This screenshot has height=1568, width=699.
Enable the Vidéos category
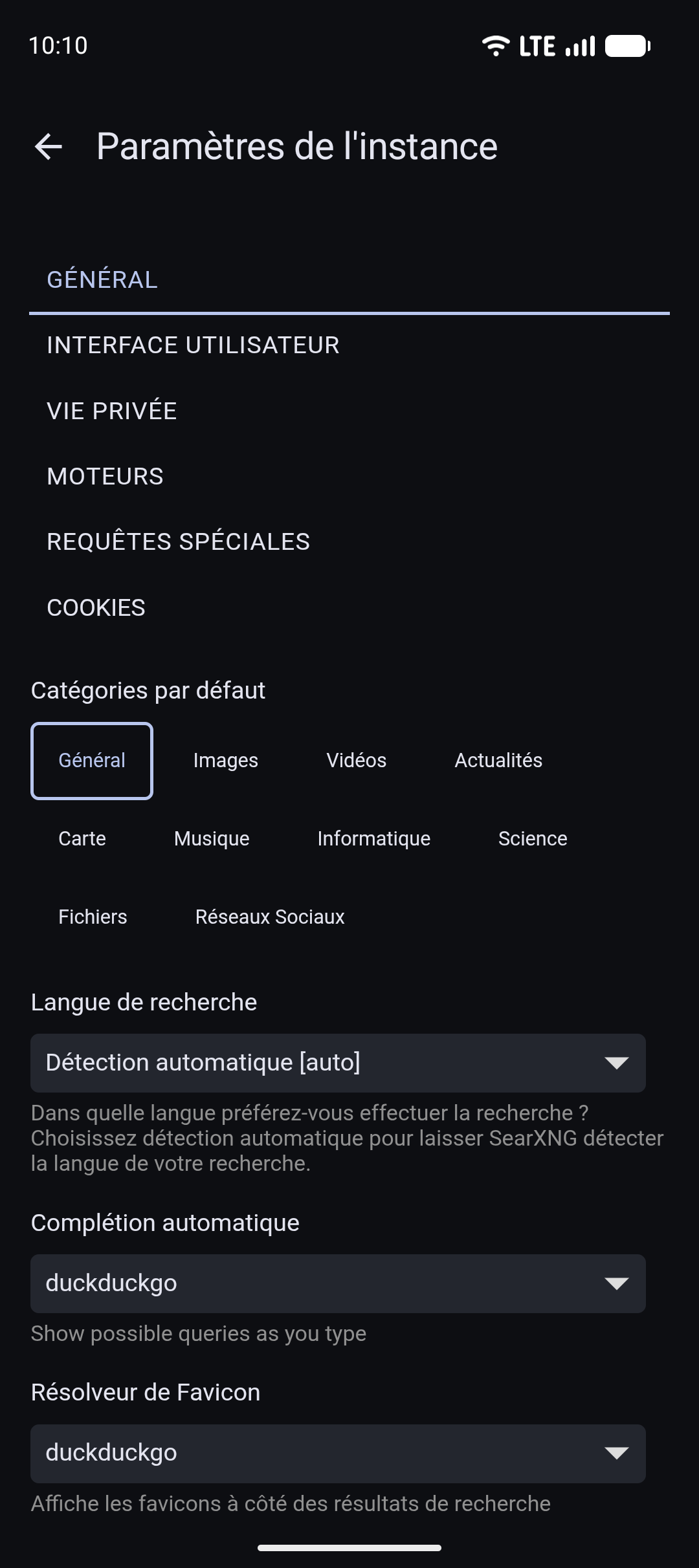coord(356,761)
